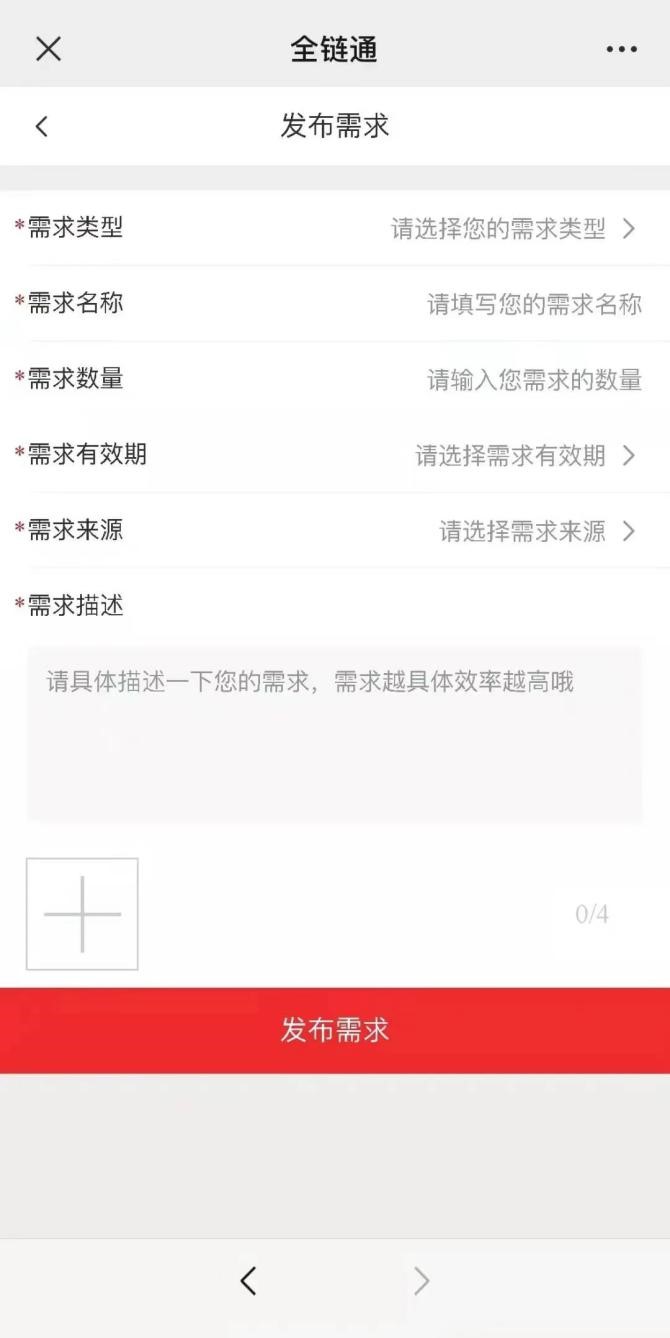The width and height of the screenshot is (670, 1338).
Task: Tap the 需求描述 text area
Action: pyautogui.click(x=334, y=734)
